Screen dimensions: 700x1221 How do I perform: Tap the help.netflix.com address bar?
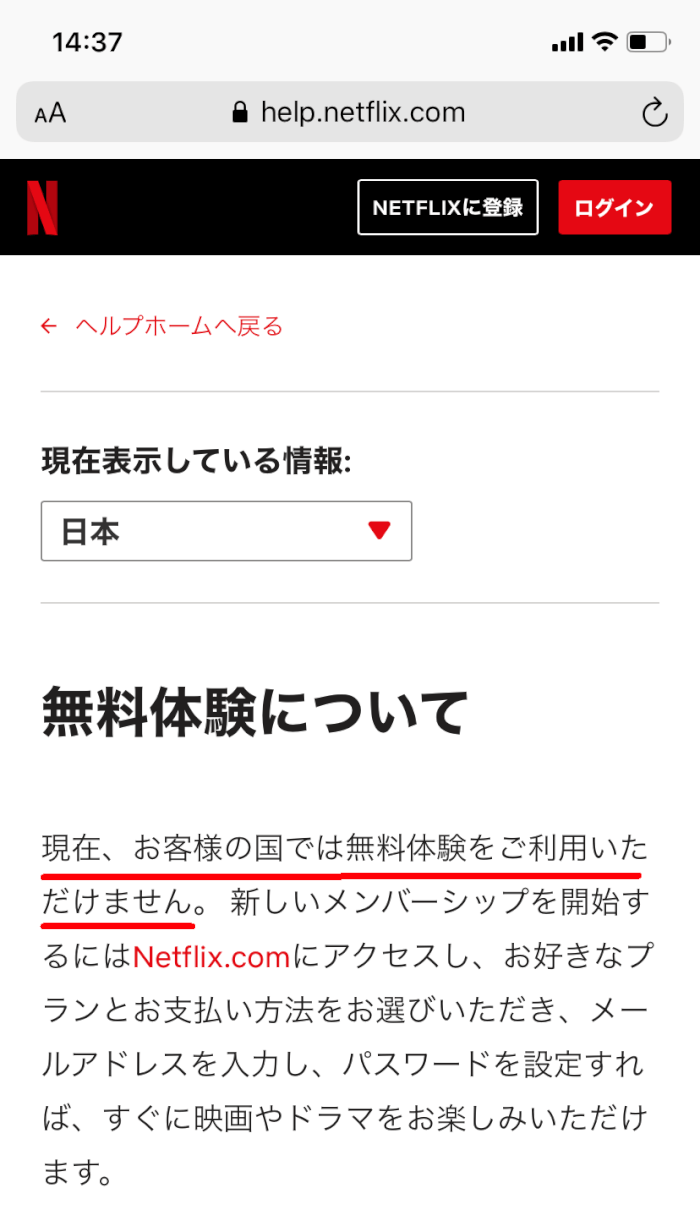tap(348, 112)
